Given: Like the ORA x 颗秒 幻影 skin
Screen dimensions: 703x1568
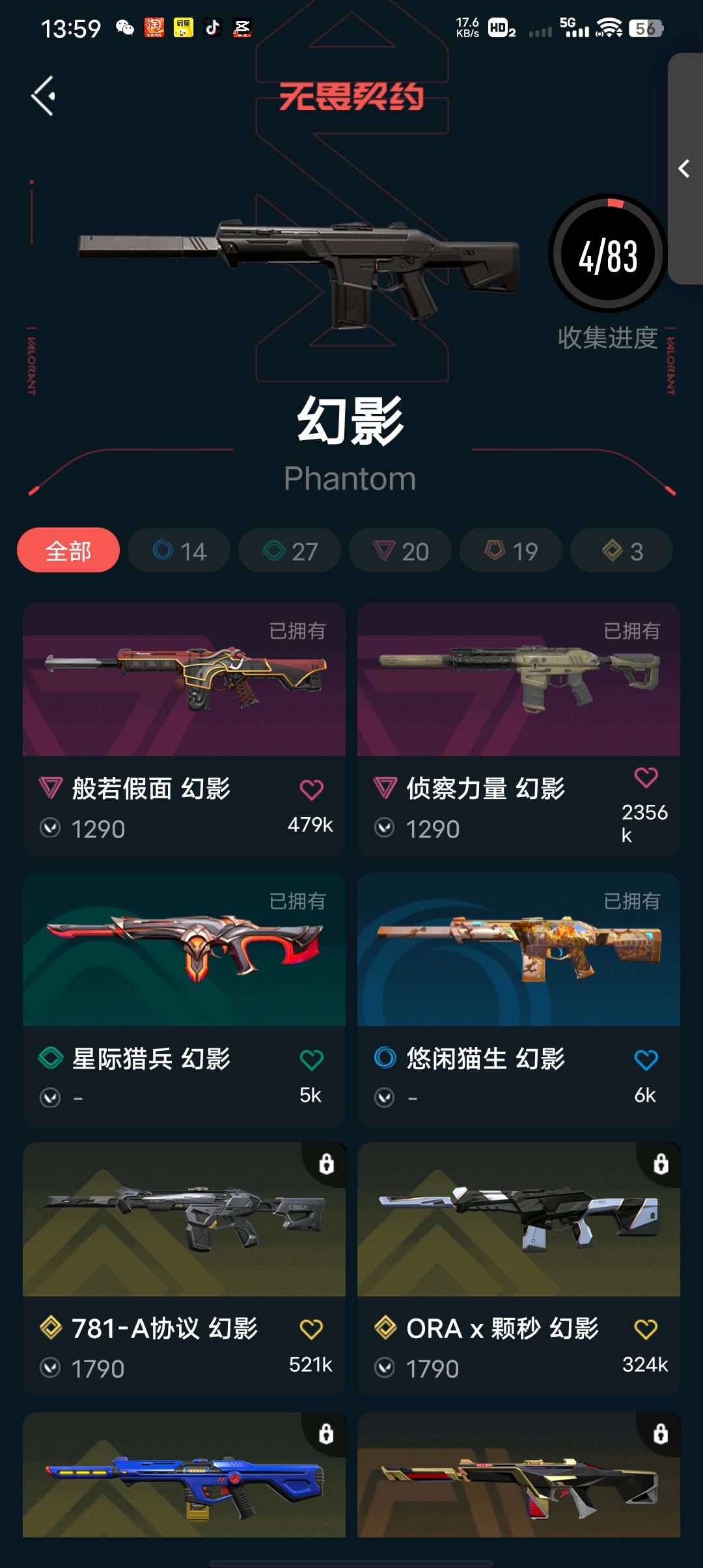Looking at the screenshot, I should pos(646,1330).
